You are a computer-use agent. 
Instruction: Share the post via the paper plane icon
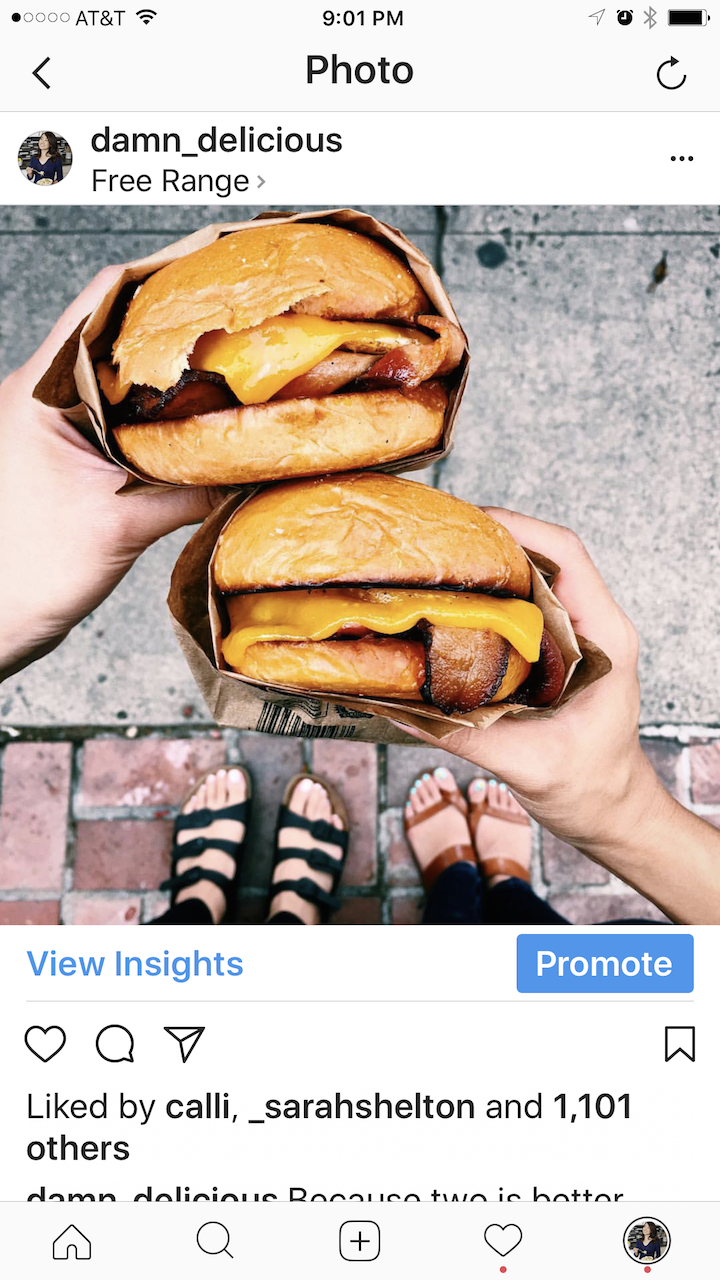183,1043
